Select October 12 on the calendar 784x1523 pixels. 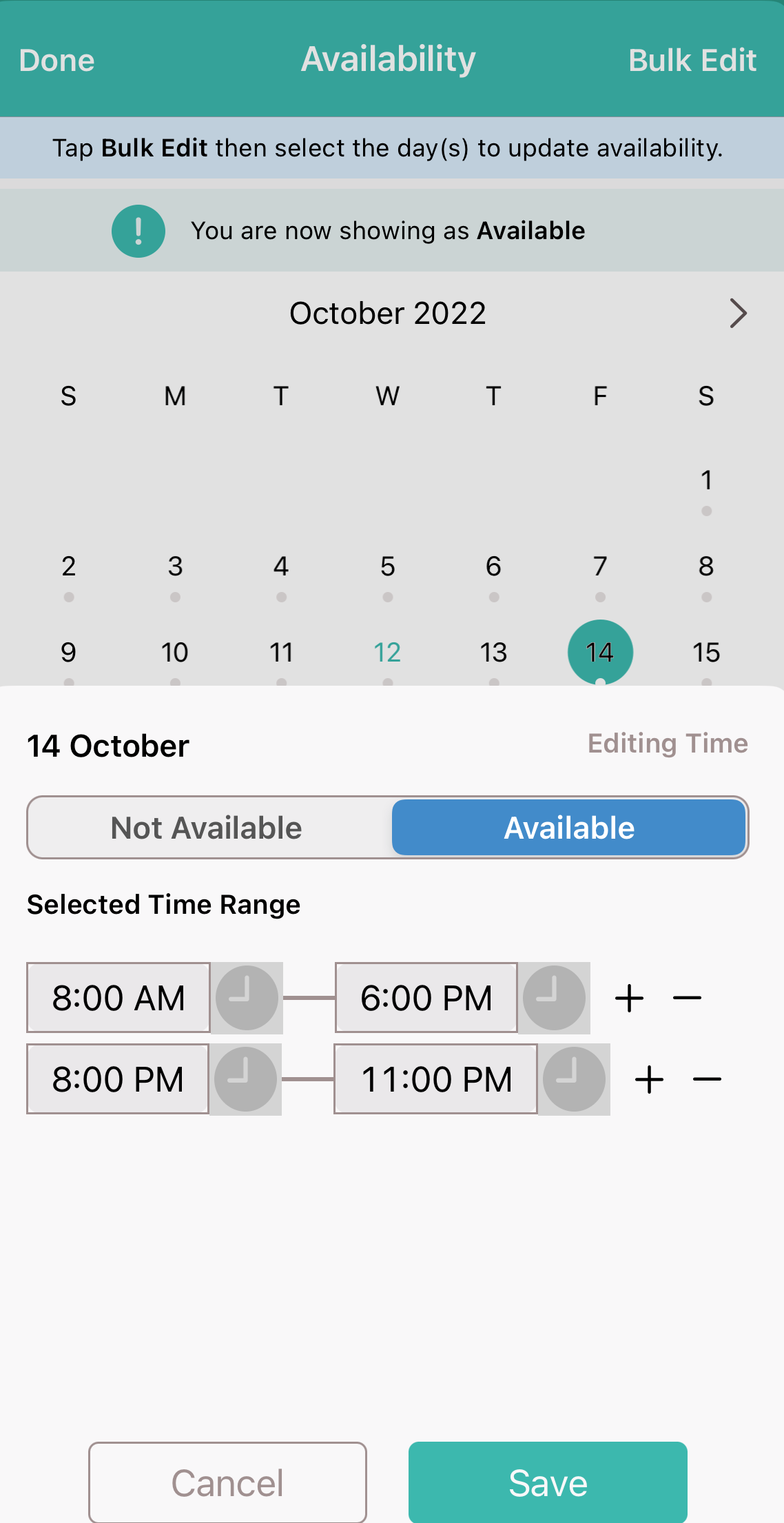click(387, 652)
